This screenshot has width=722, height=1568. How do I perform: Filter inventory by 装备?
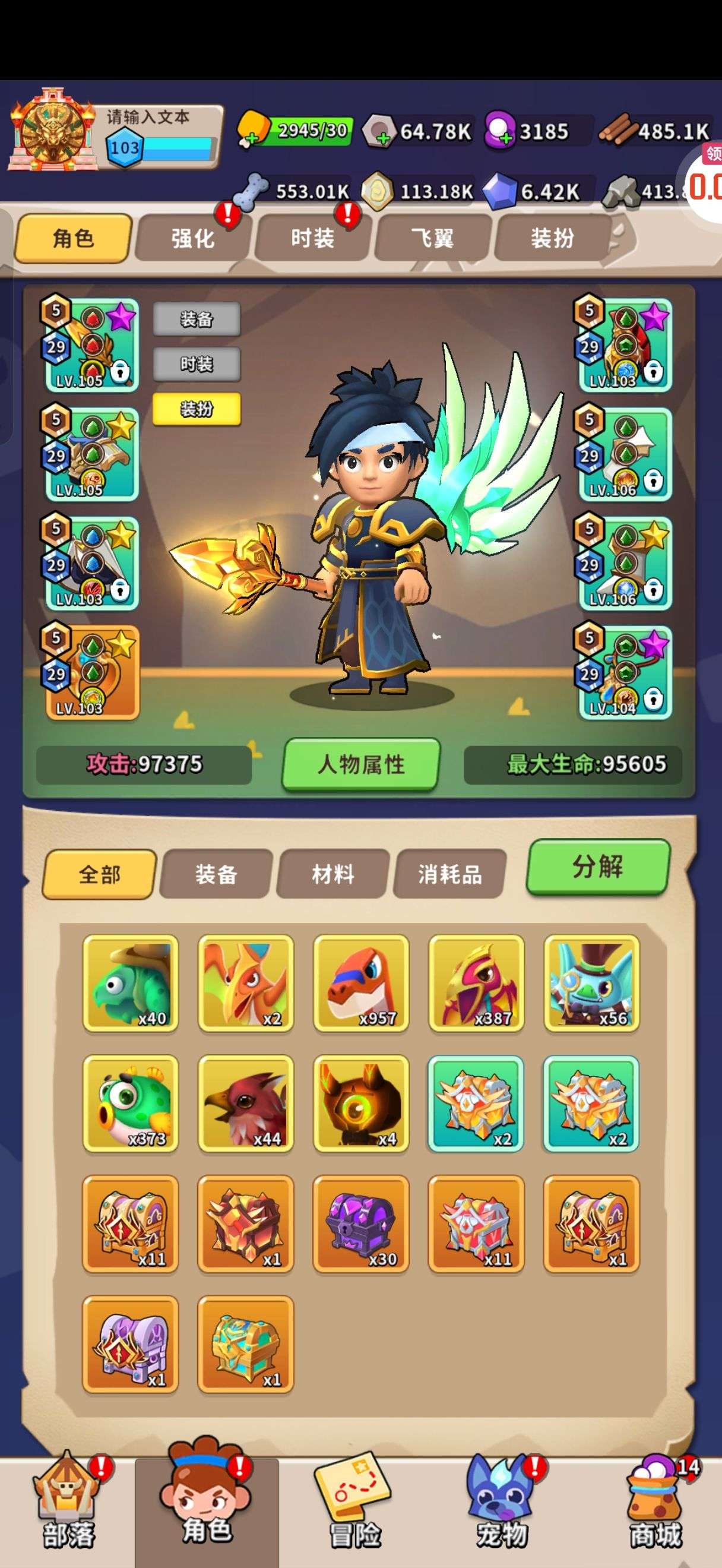click(x=216, y=875)
